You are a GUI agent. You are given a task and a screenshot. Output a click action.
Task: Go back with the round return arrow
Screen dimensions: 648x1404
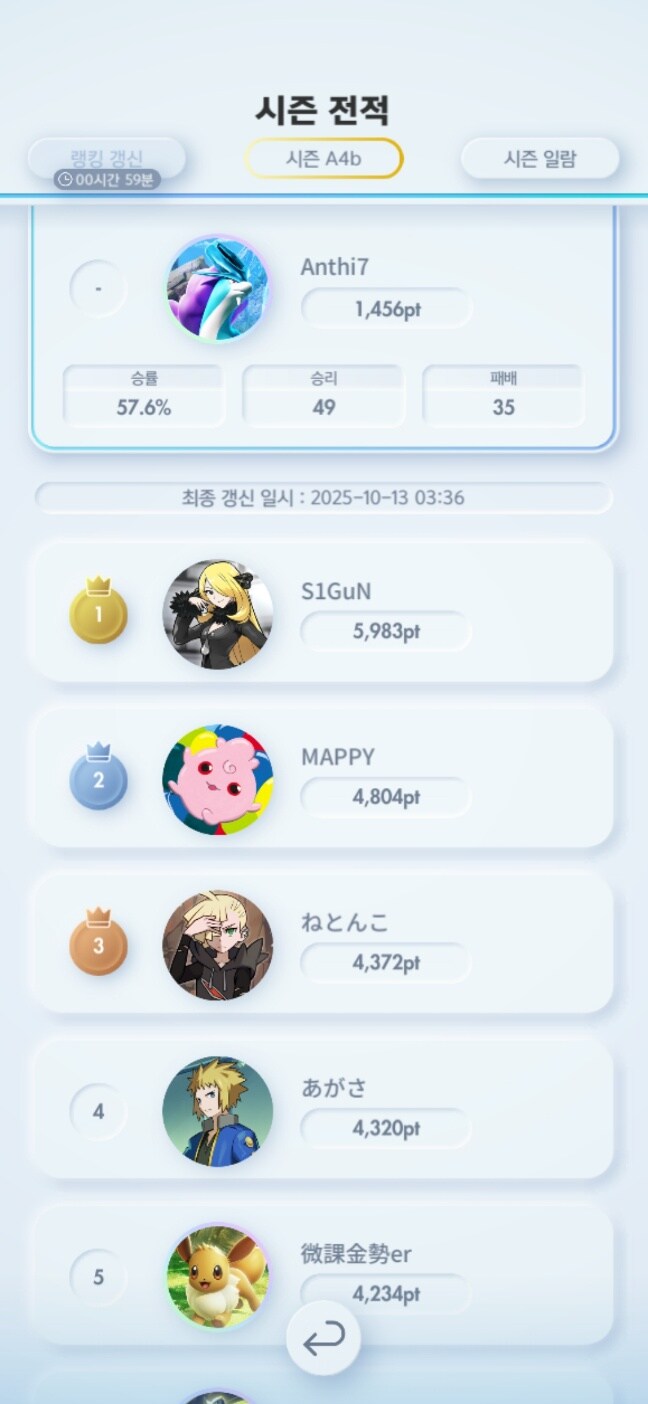coord(324,1338)
